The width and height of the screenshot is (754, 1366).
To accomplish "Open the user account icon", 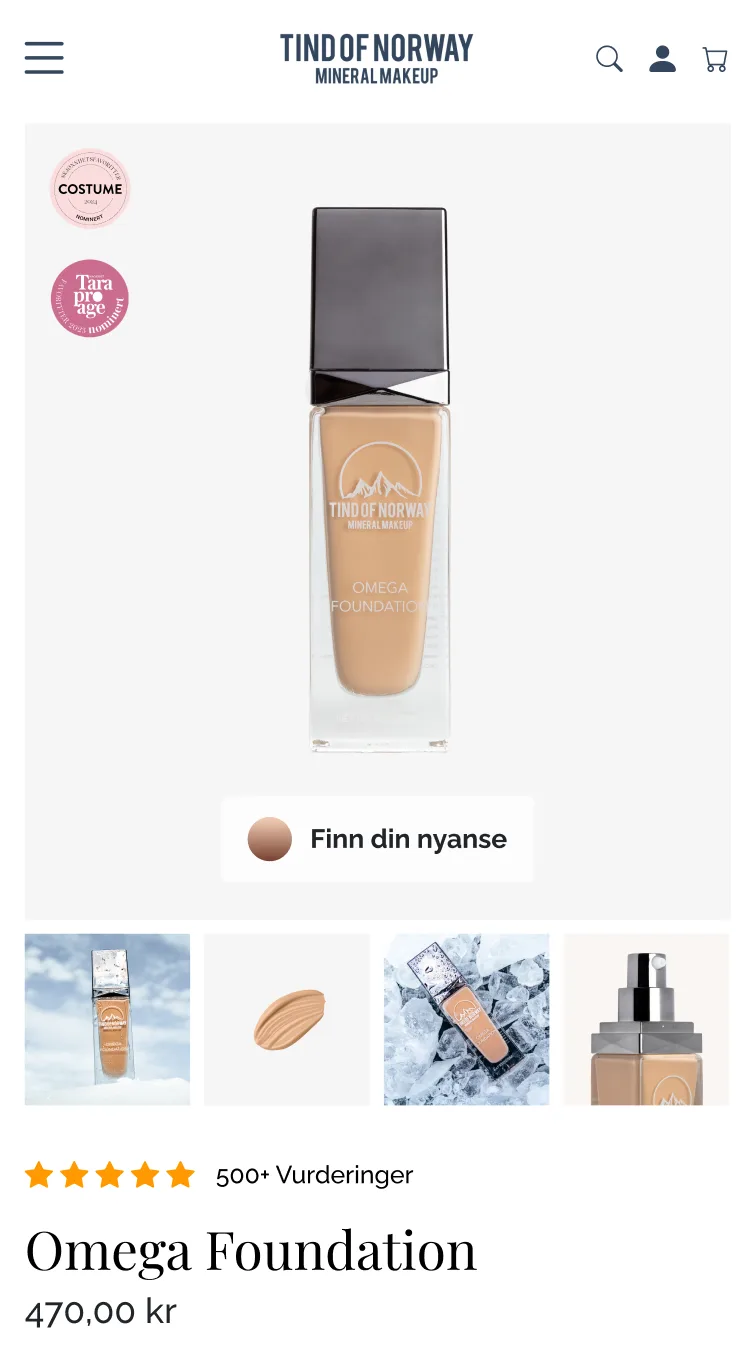I will pyautogui.click(x=662, y=59).
